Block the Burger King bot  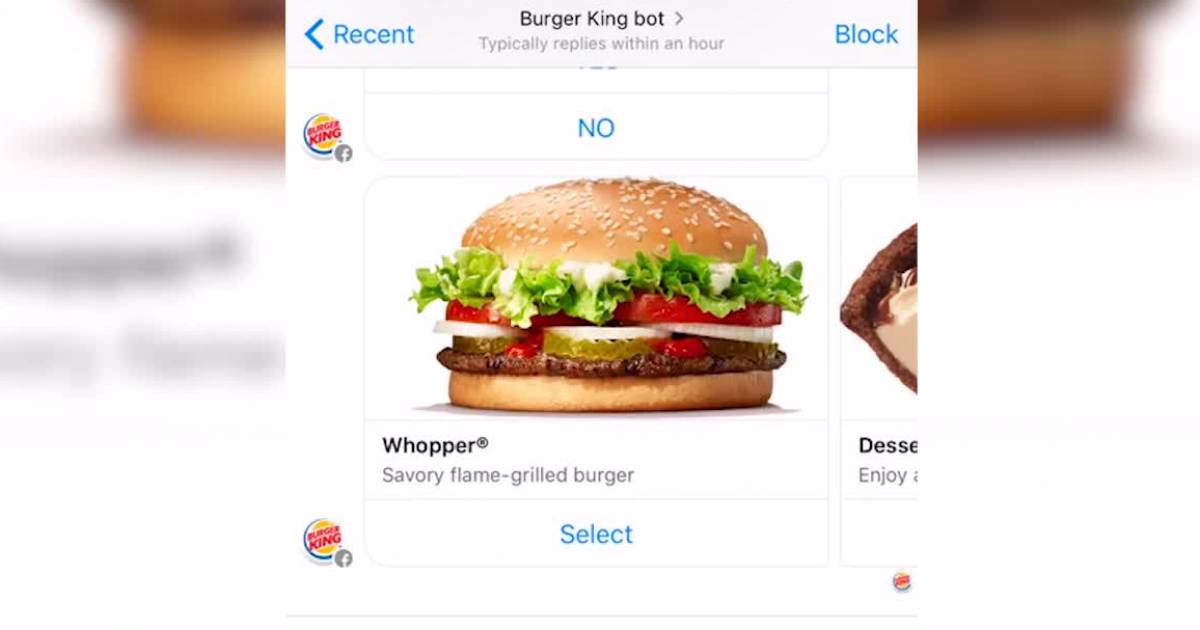click(865, 34)
